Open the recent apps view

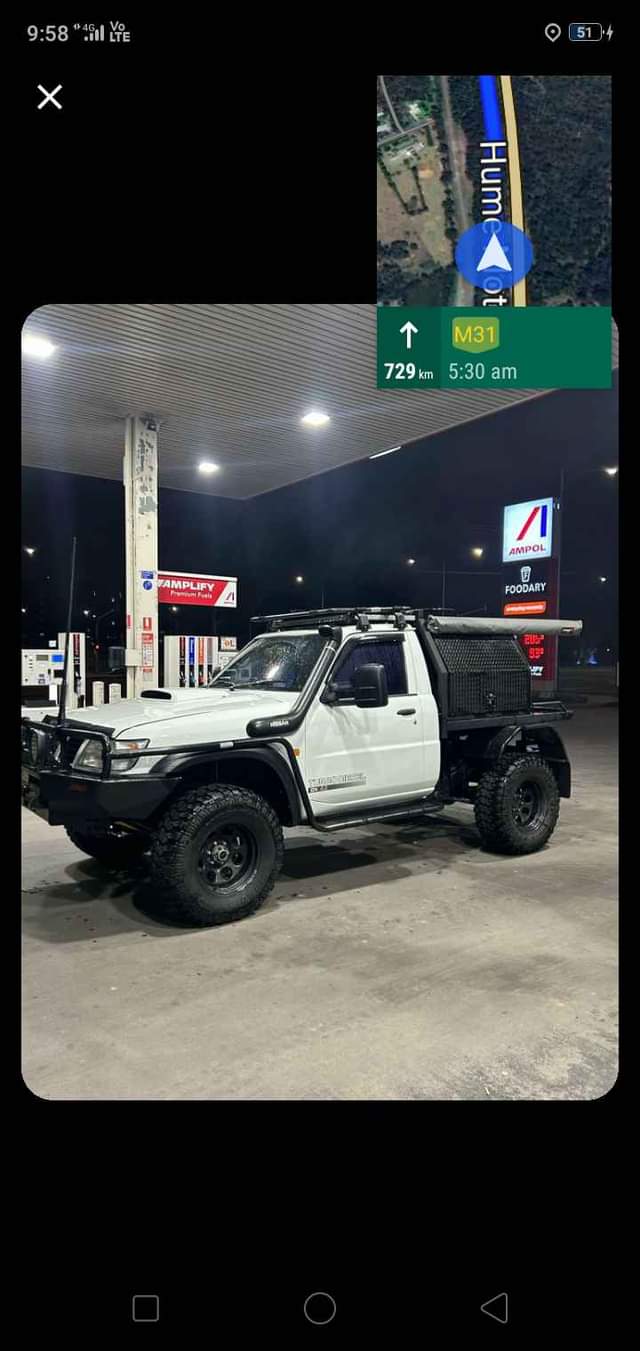[146, 1308]
